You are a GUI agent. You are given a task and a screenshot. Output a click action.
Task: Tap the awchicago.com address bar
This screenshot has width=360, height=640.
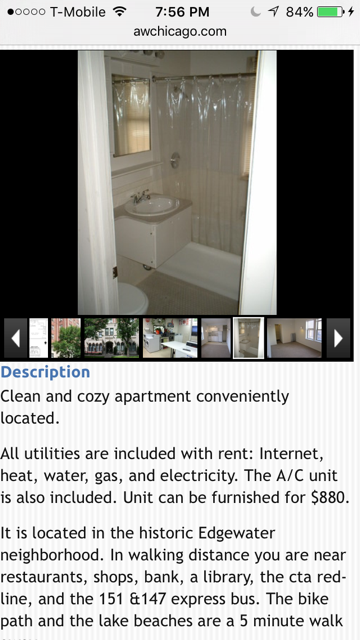click(180, 31)
